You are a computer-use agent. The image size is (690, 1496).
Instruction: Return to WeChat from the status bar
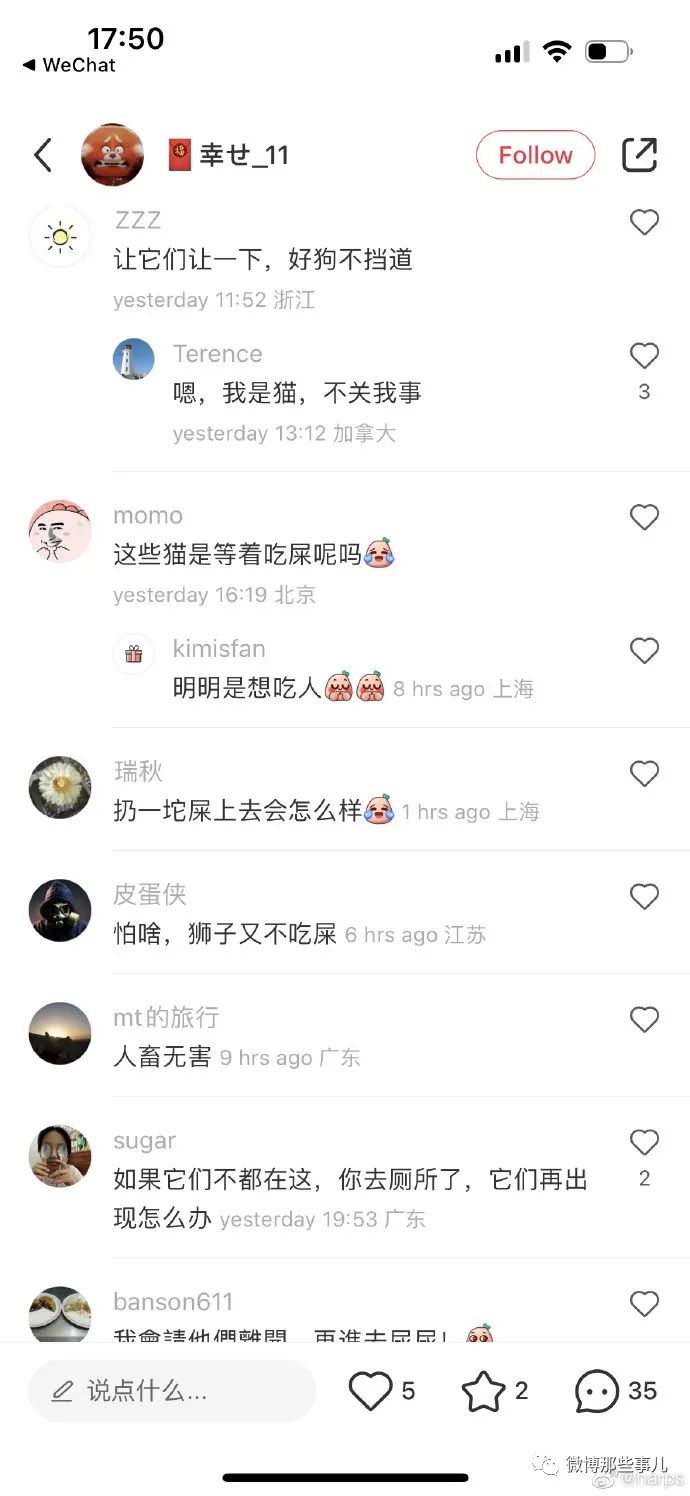coord(68,65)
